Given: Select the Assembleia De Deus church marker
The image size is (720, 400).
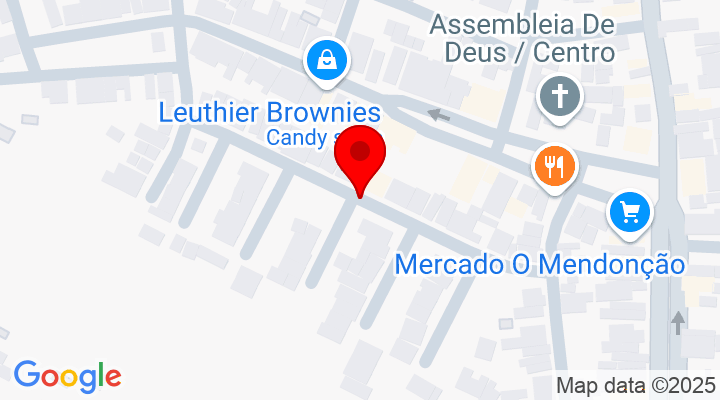Looking at the screenshot, I should 557,98.
